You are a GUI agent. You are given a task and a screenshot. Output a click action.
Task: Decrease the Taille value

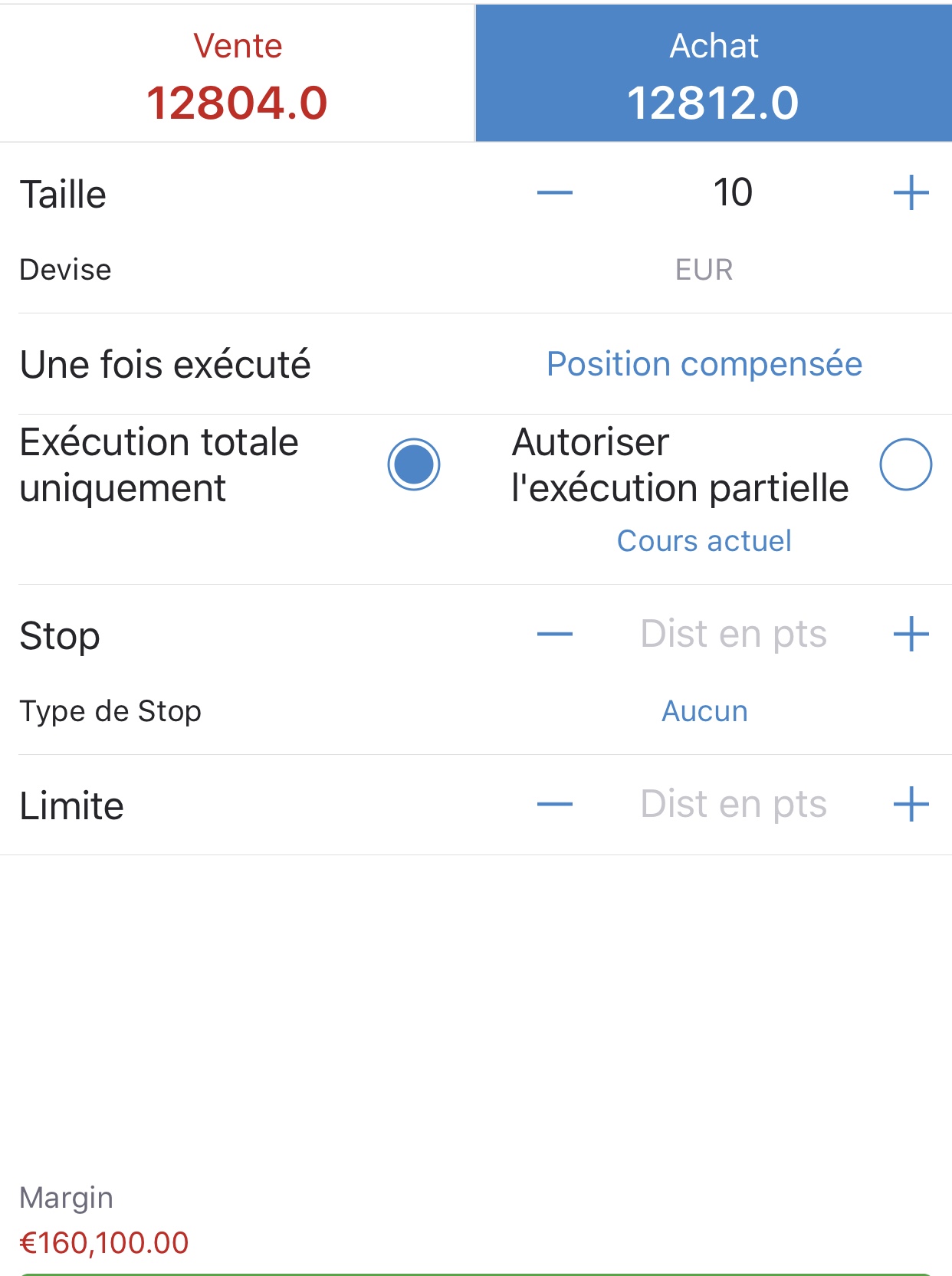(555, 192)
